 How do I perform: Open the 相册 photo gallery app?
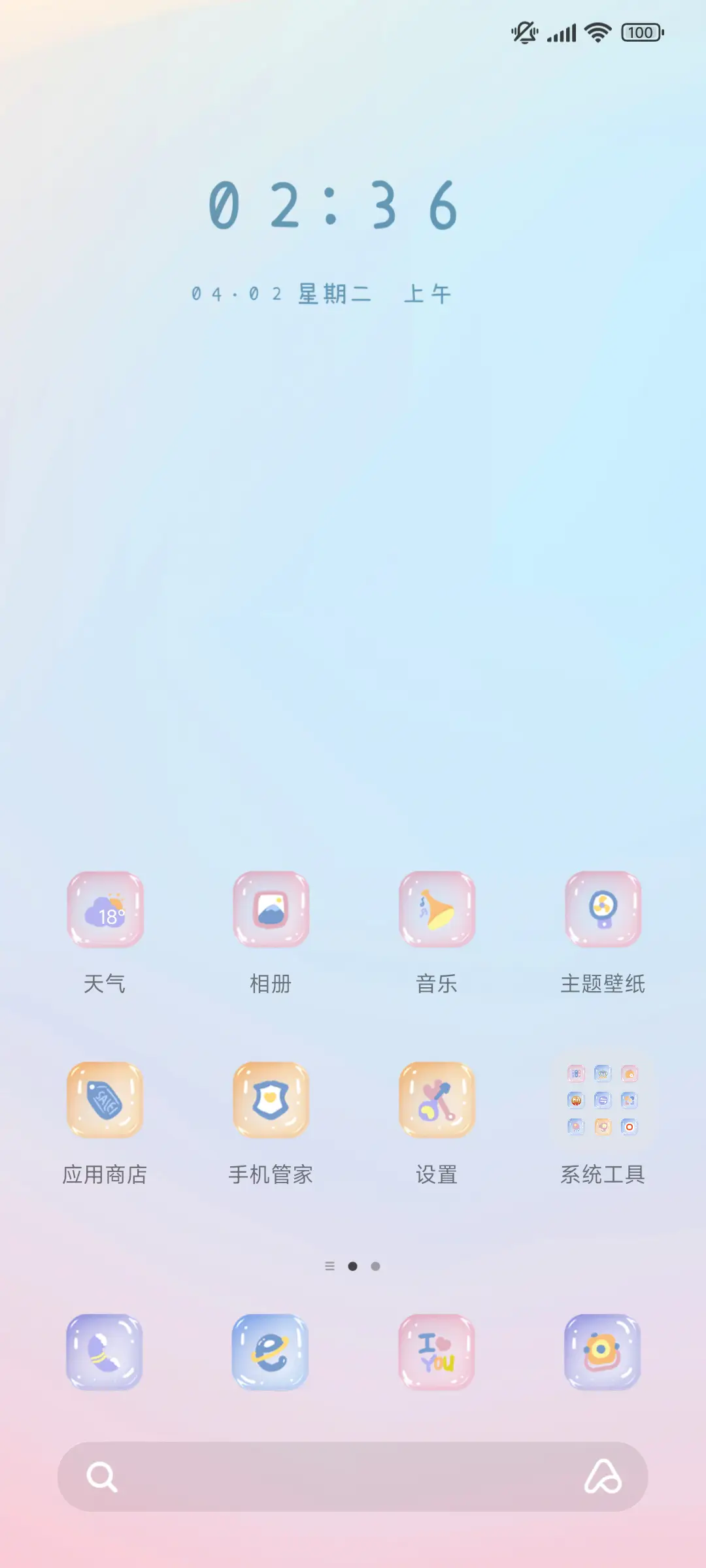pos(271,909)
